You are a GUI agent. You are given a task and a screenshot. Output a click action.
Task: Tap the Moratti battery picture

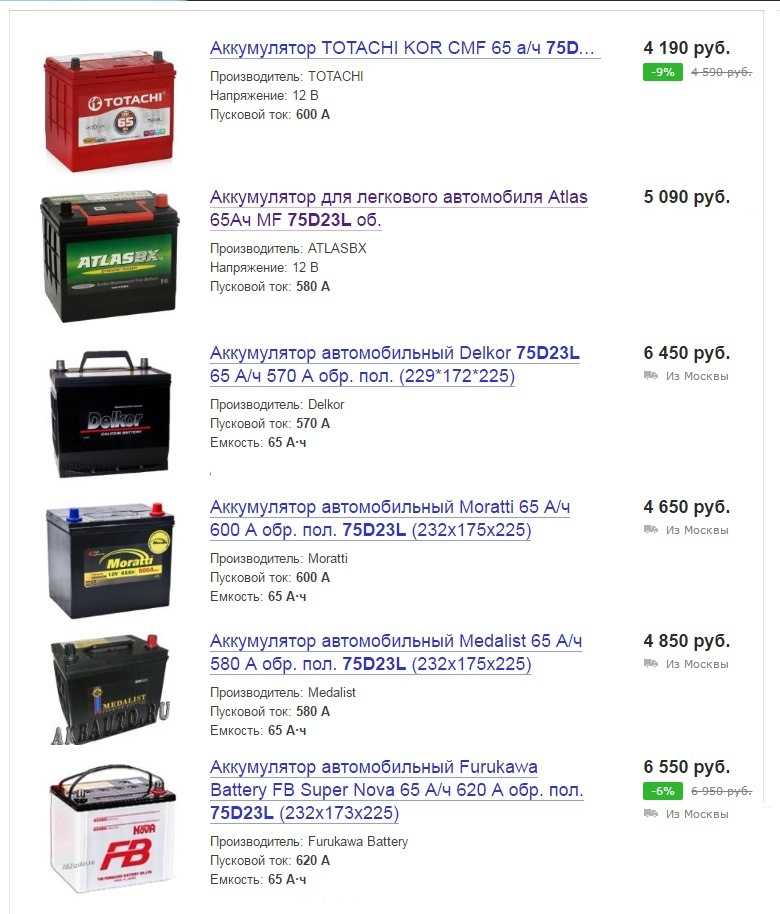[x=110, y=560]
